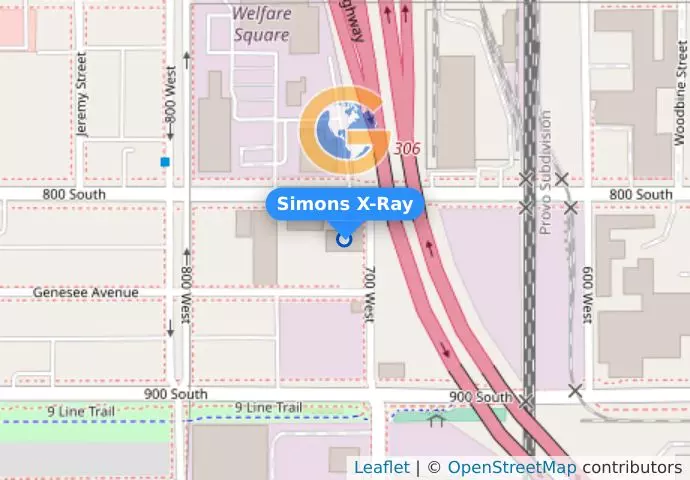Tap the Simons X-Ray map marker

345,239
